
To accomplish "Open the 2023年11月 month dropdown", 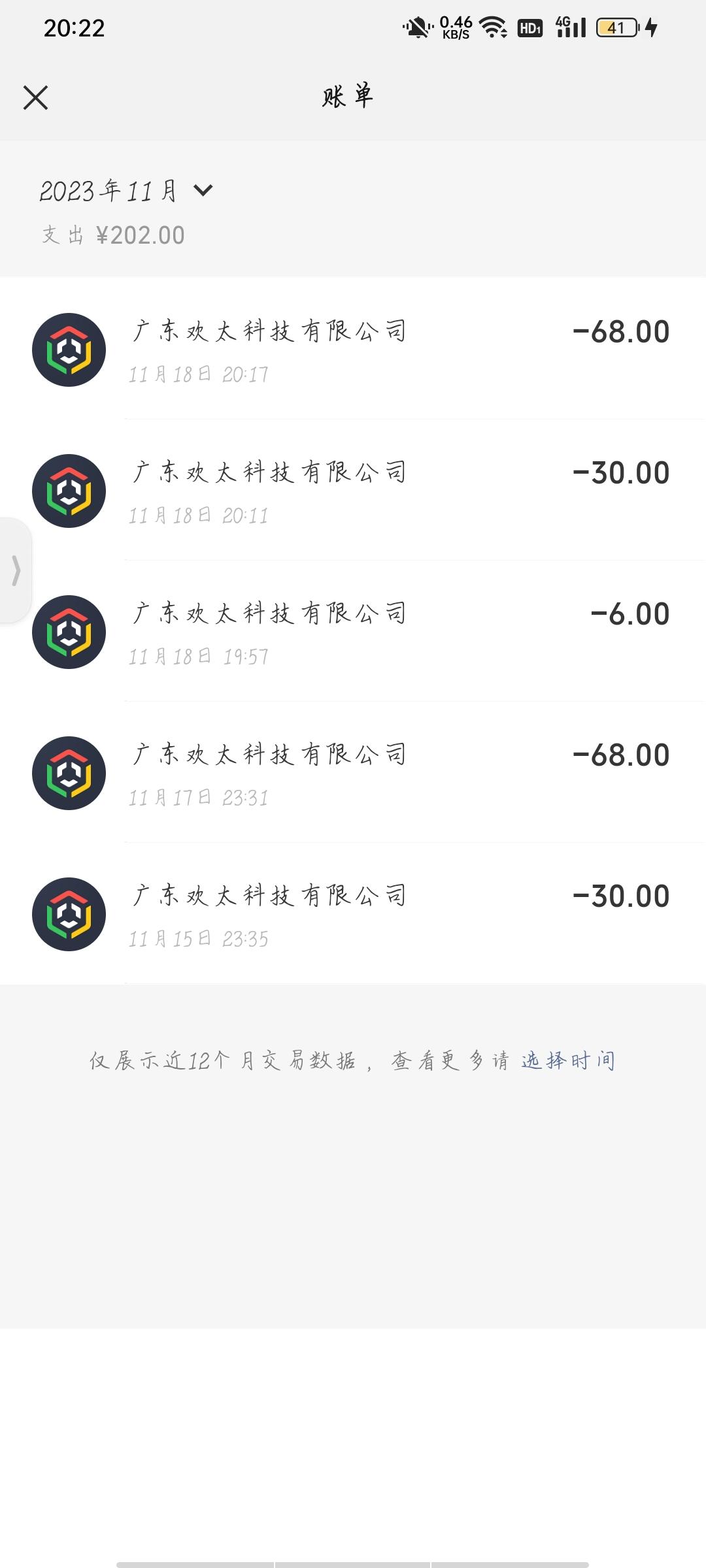I will (126, 191).
